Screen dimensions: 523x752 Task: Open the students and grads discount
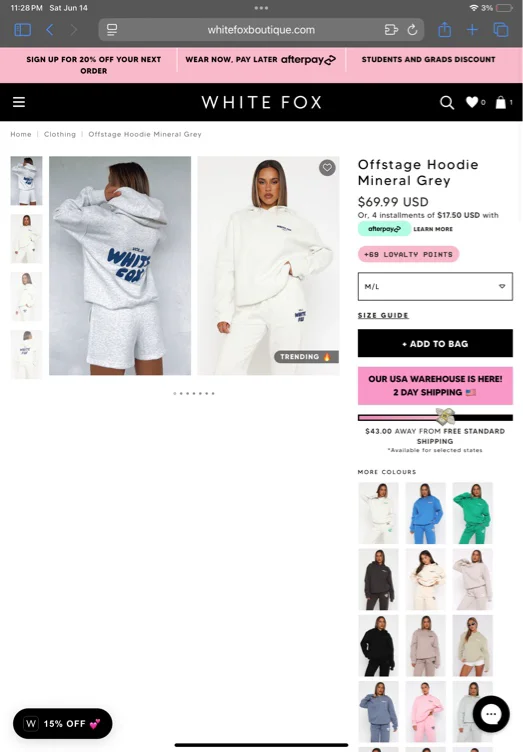pos(428,59)
